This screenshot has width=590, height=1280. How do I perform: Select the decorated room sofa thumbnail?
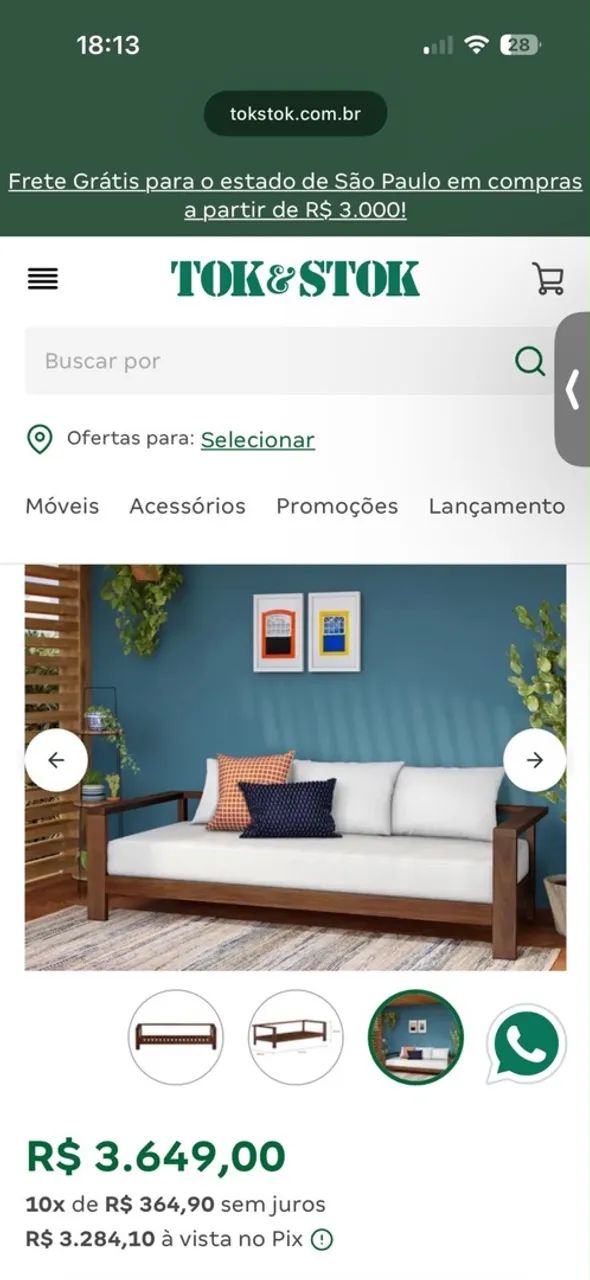tap(416, 1037)
